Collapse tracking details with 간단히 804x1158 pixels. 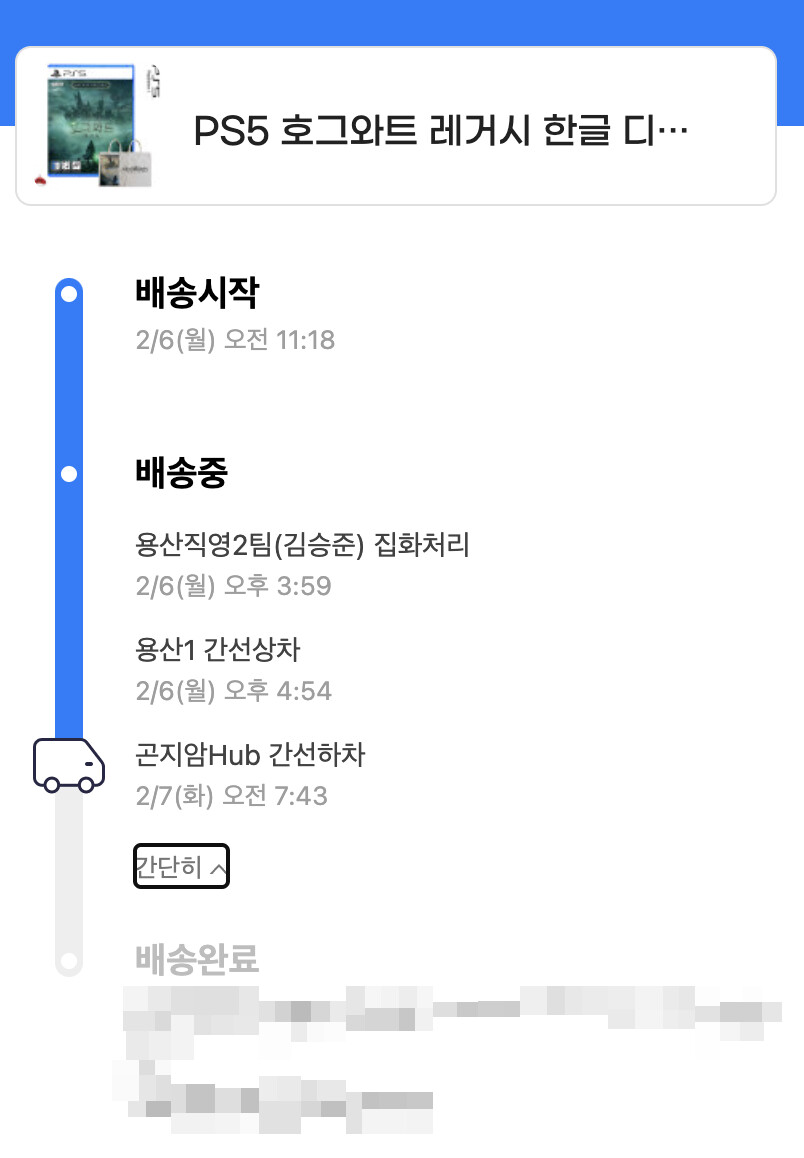tap(182, 867)
